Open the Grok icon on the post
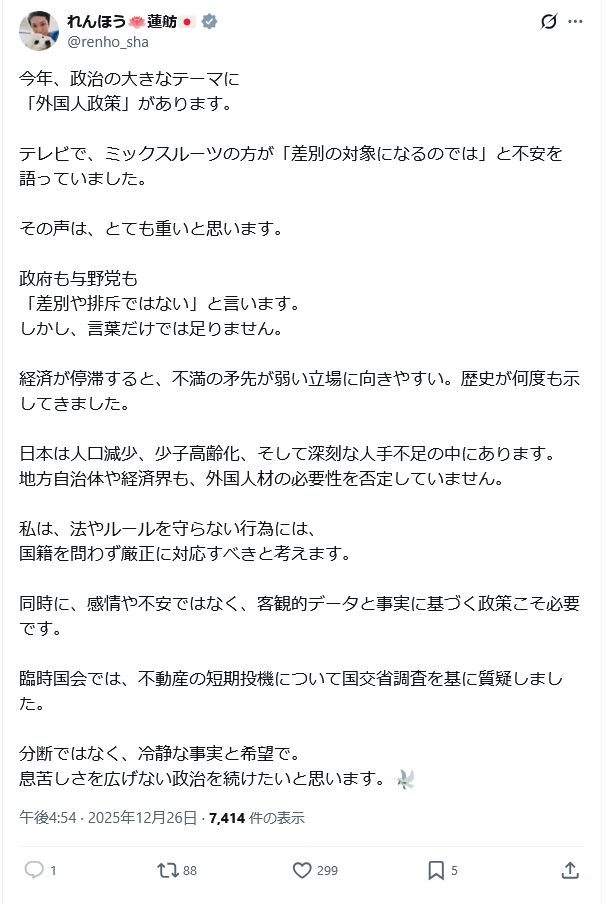Viewport: 607px width, 904px height. [x=548, y=22]
